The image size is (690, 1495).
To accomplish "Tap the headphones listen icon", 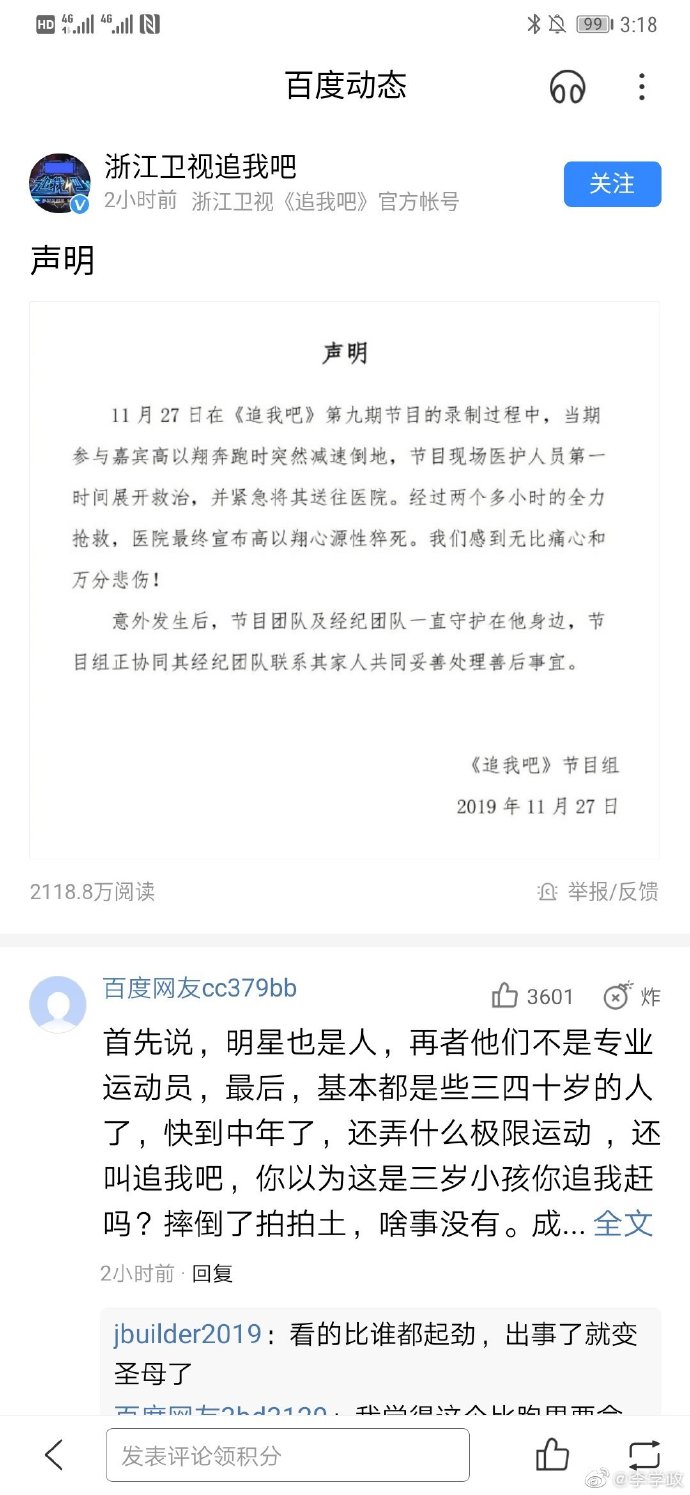I will coord(567,88).
